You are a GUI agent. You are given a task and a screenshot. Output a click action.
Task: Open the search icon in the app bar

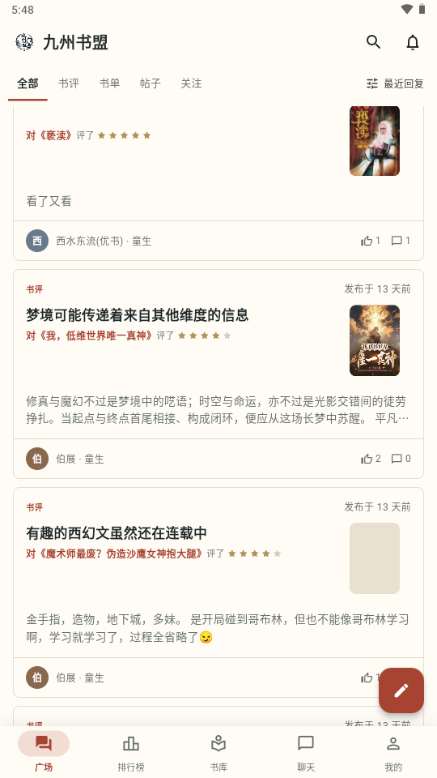tap(373, 42)
